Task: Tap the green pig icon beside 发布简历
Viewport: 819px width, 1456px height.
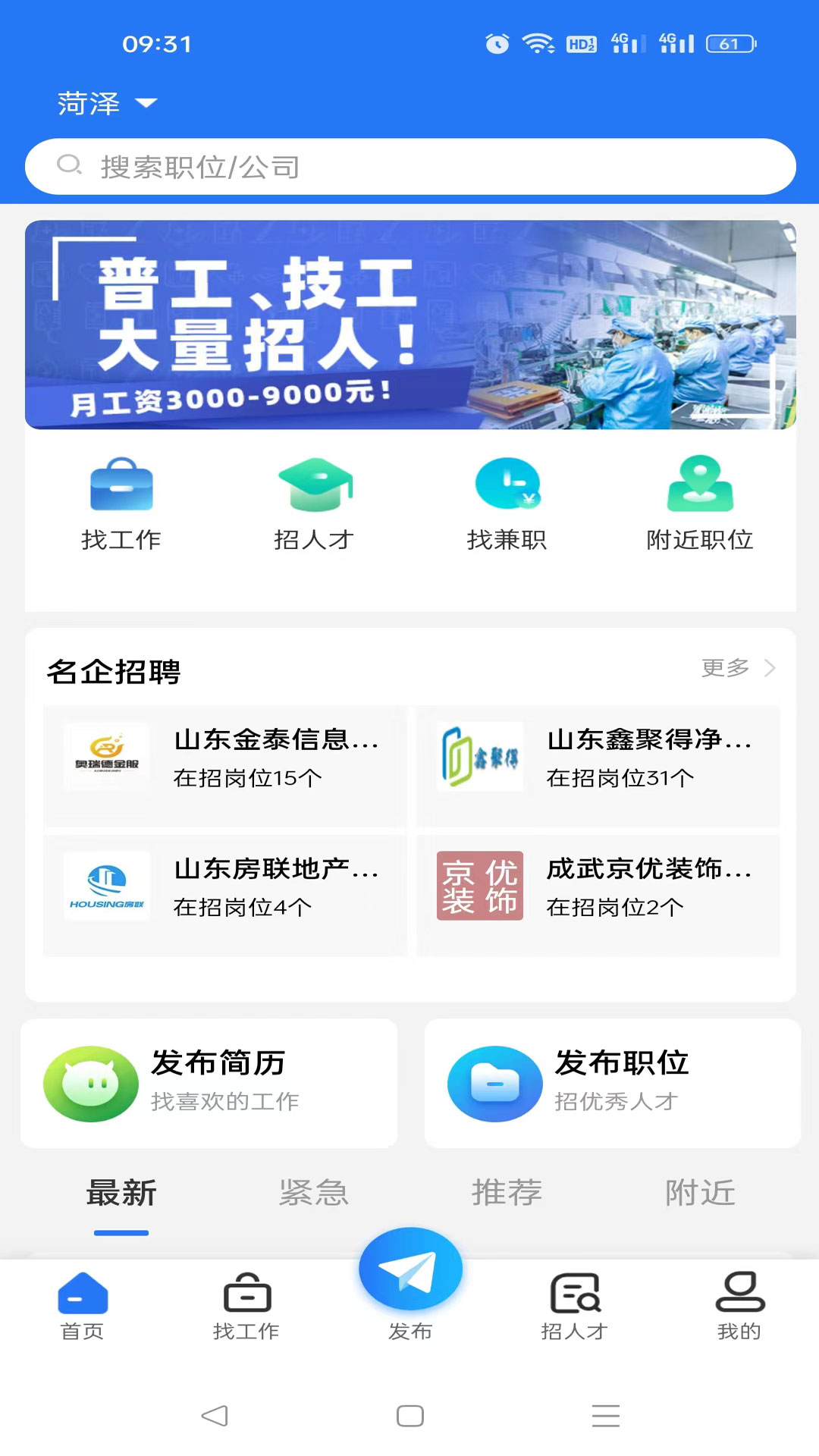Action: tap(91, 1083)
